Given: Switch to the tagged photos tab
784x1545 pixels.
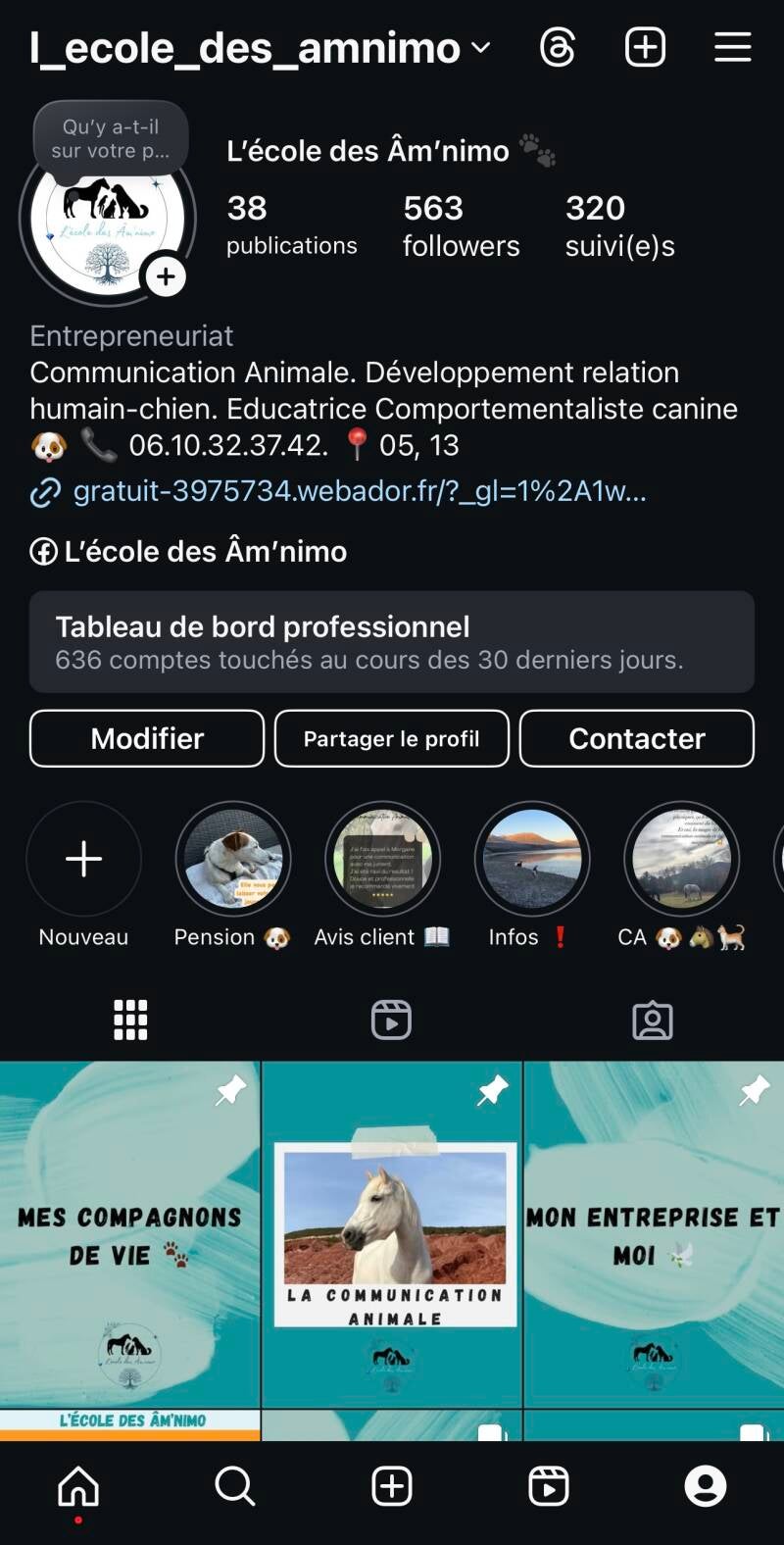Looking at the screenshot, I should point(653,1021).
